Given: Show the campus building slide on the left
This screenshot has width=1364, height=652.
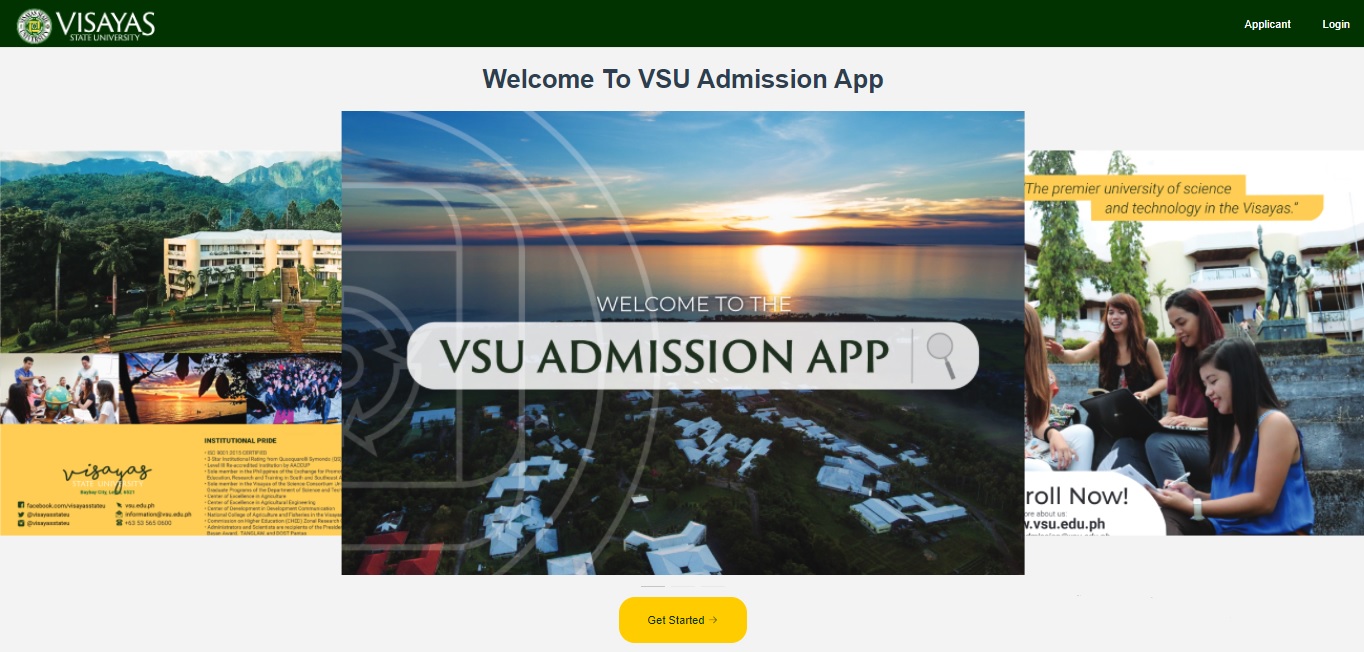Looking at the screenshot, I should click(170, 342).
